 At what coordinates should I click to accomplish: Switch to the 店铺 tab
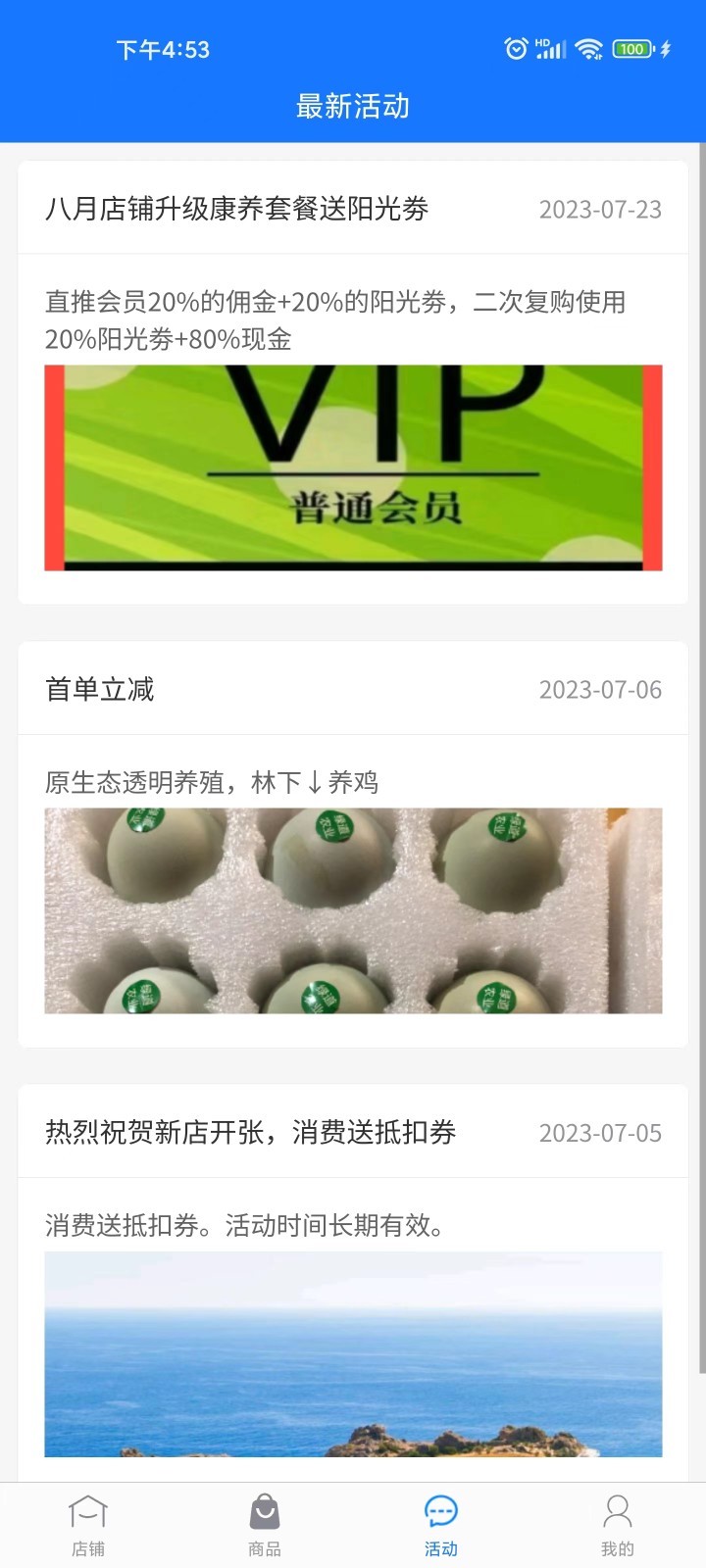[x=88, y=1525]
